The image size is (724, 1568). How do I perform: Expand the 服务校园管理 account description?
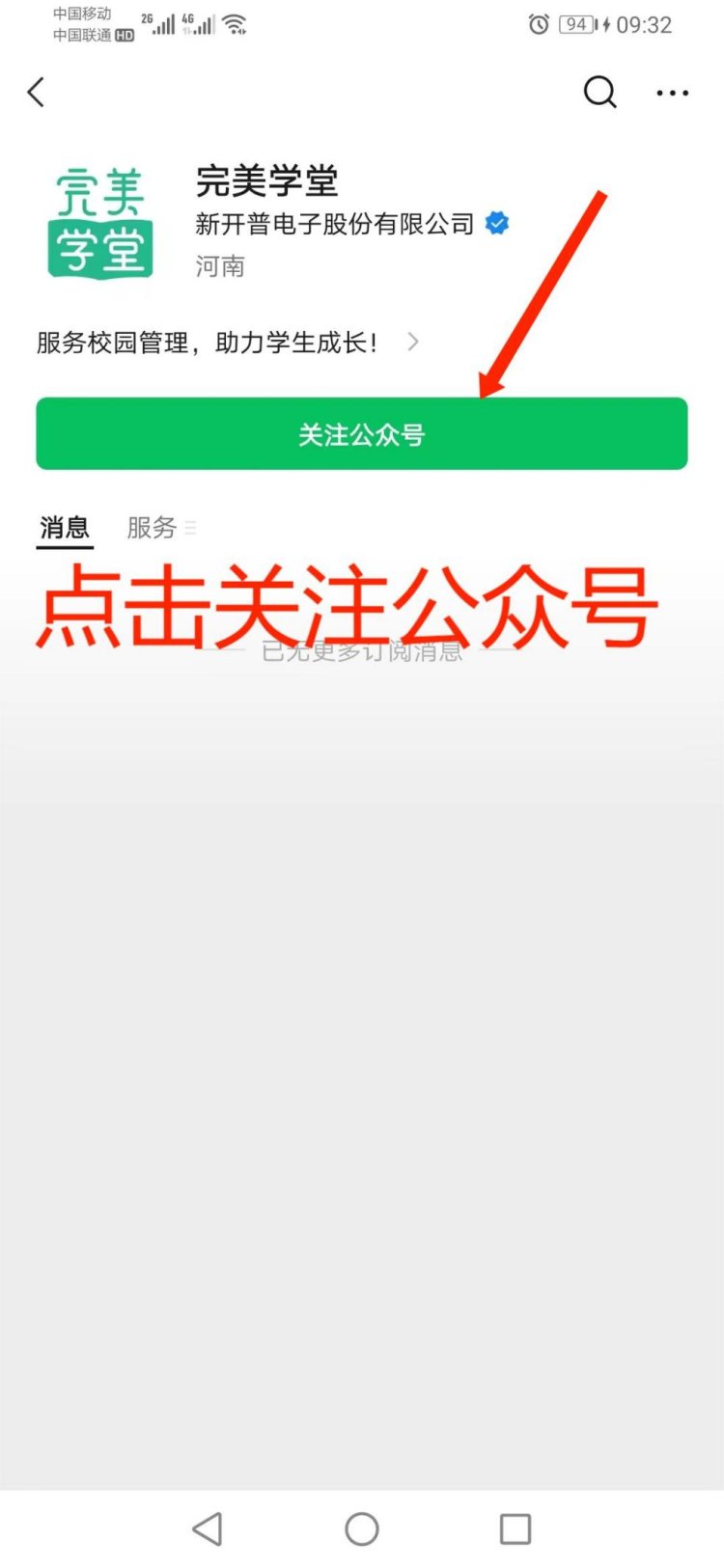227,343
